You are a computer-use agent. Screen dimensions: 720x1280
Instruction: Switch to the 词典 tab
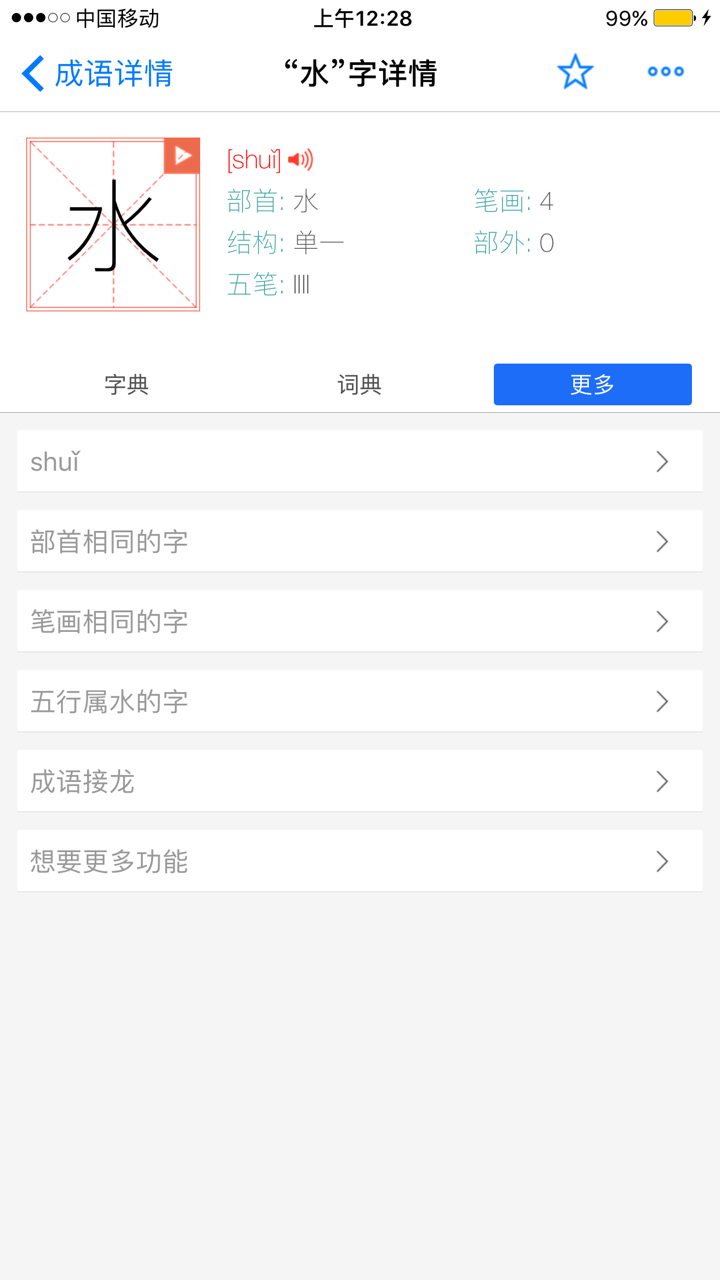358,383
